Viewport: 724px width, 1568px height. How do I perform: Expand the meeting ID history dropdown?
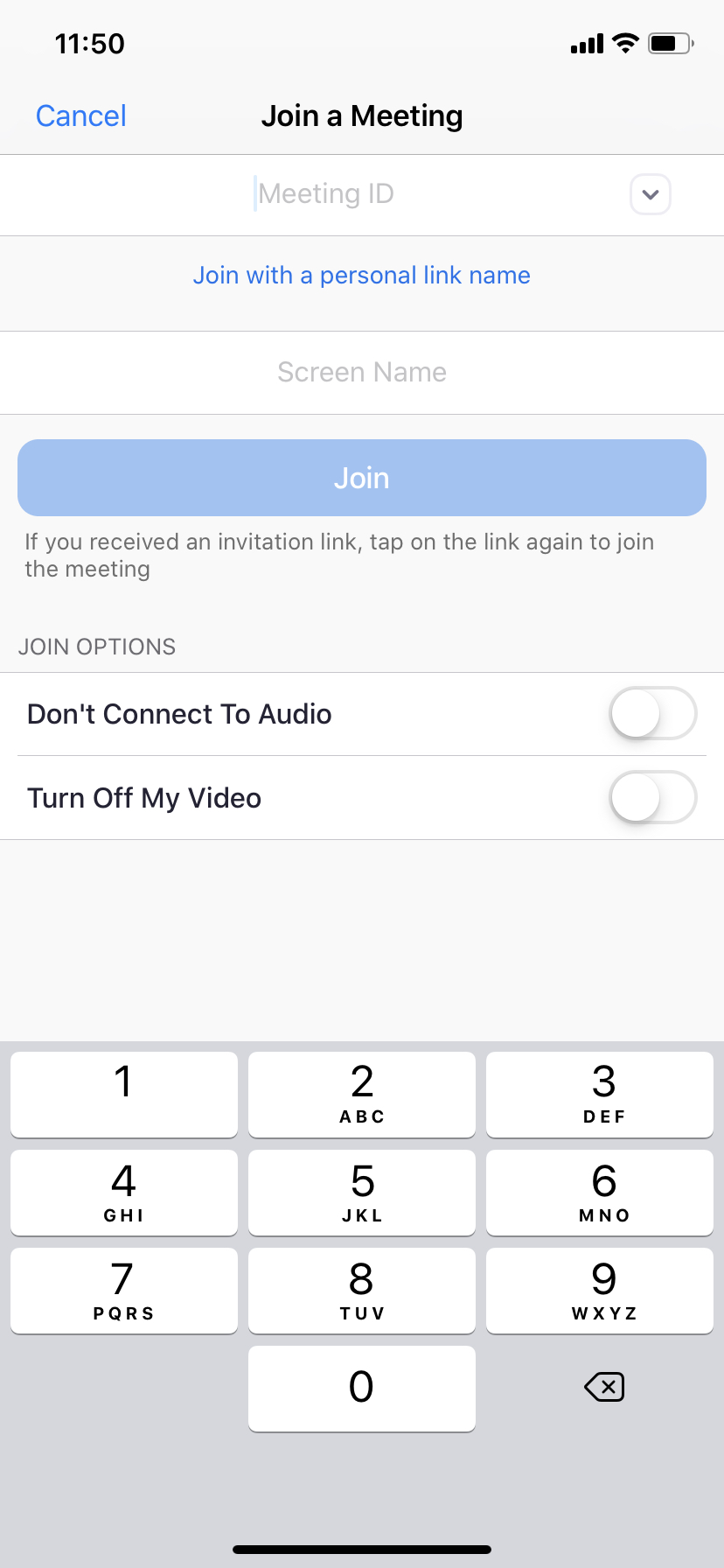650,194
